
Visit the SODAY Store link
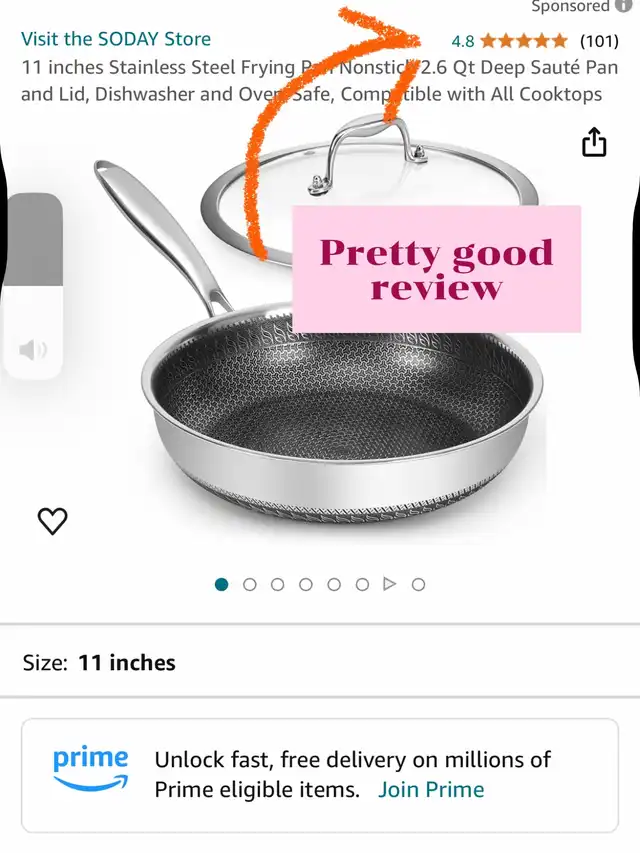(x=116, y=39)
